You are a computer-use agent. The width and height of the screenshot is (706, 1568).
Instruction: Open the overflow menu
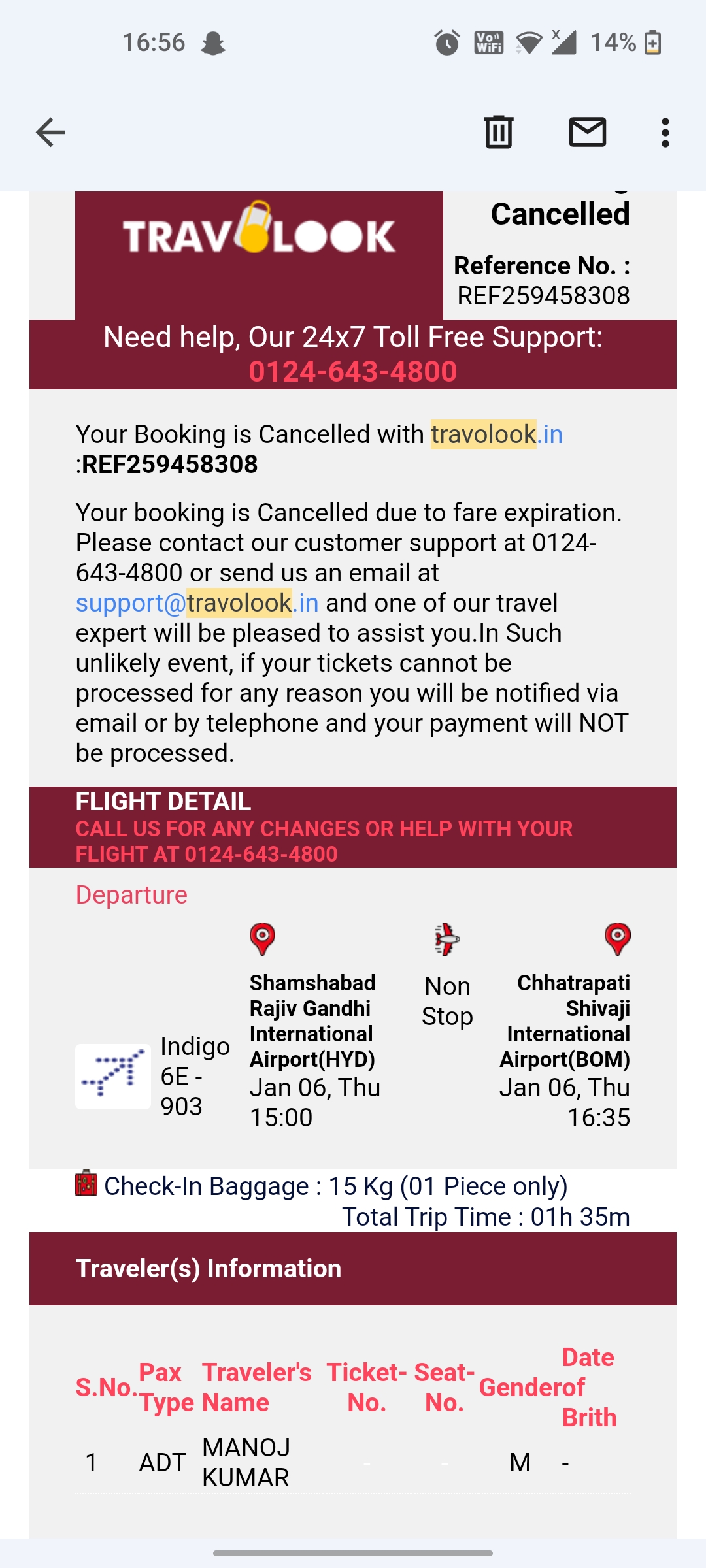[665, 133]
